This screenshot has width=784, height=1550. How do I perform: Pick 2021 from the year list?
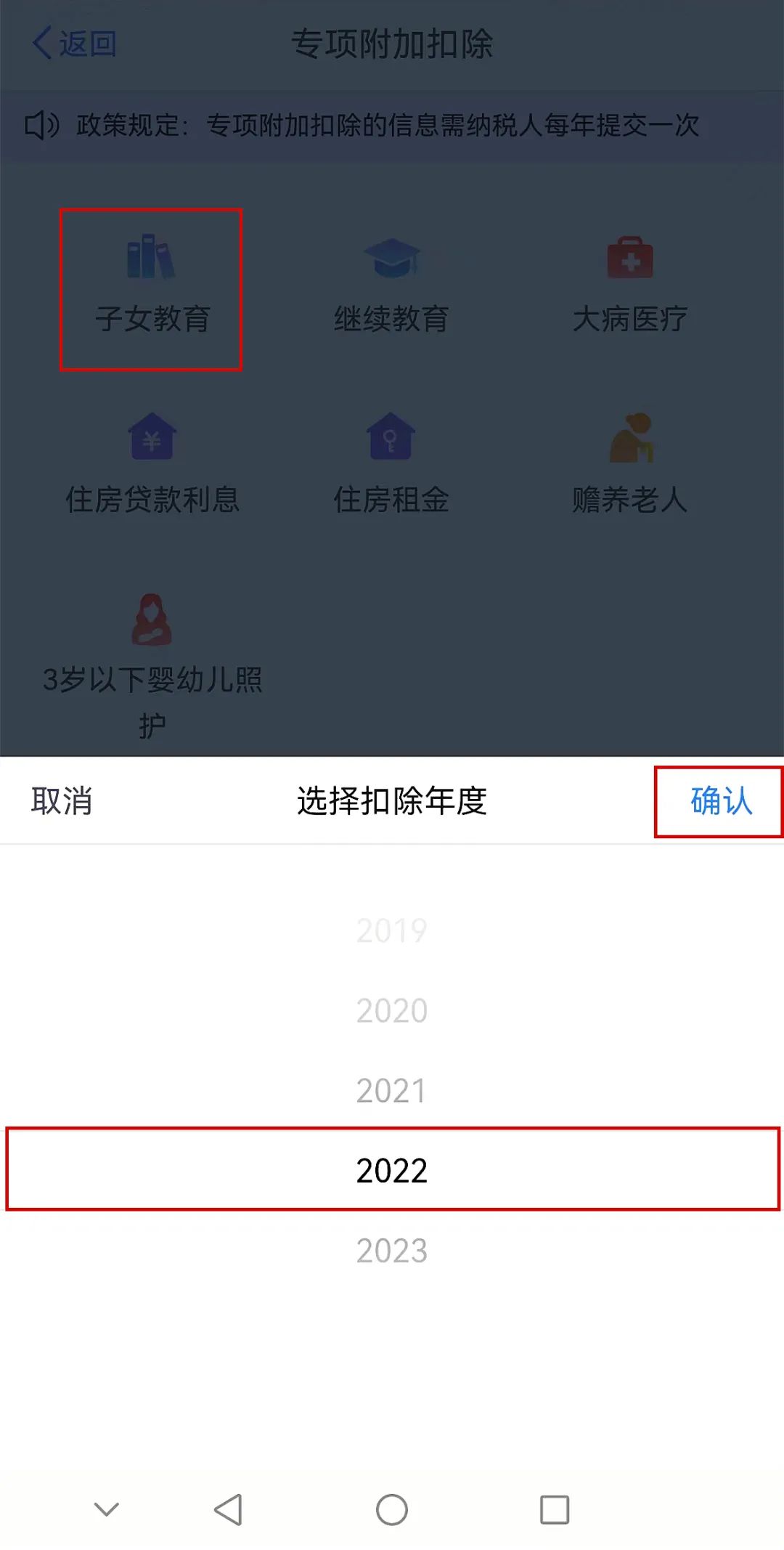tap(392, 1090)
